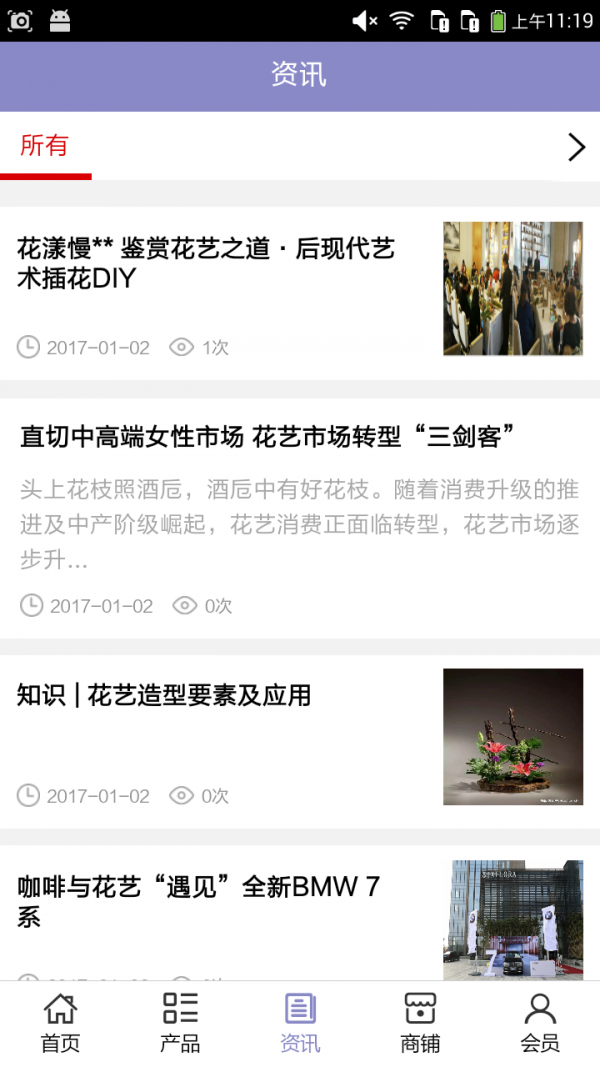Image resolution: width=600 pixels, height=1067 pixels.
Task: Open article 咖啡与花艺遇见全新BMW 7系
Action: pyautogui.click(x=199, y=900)
